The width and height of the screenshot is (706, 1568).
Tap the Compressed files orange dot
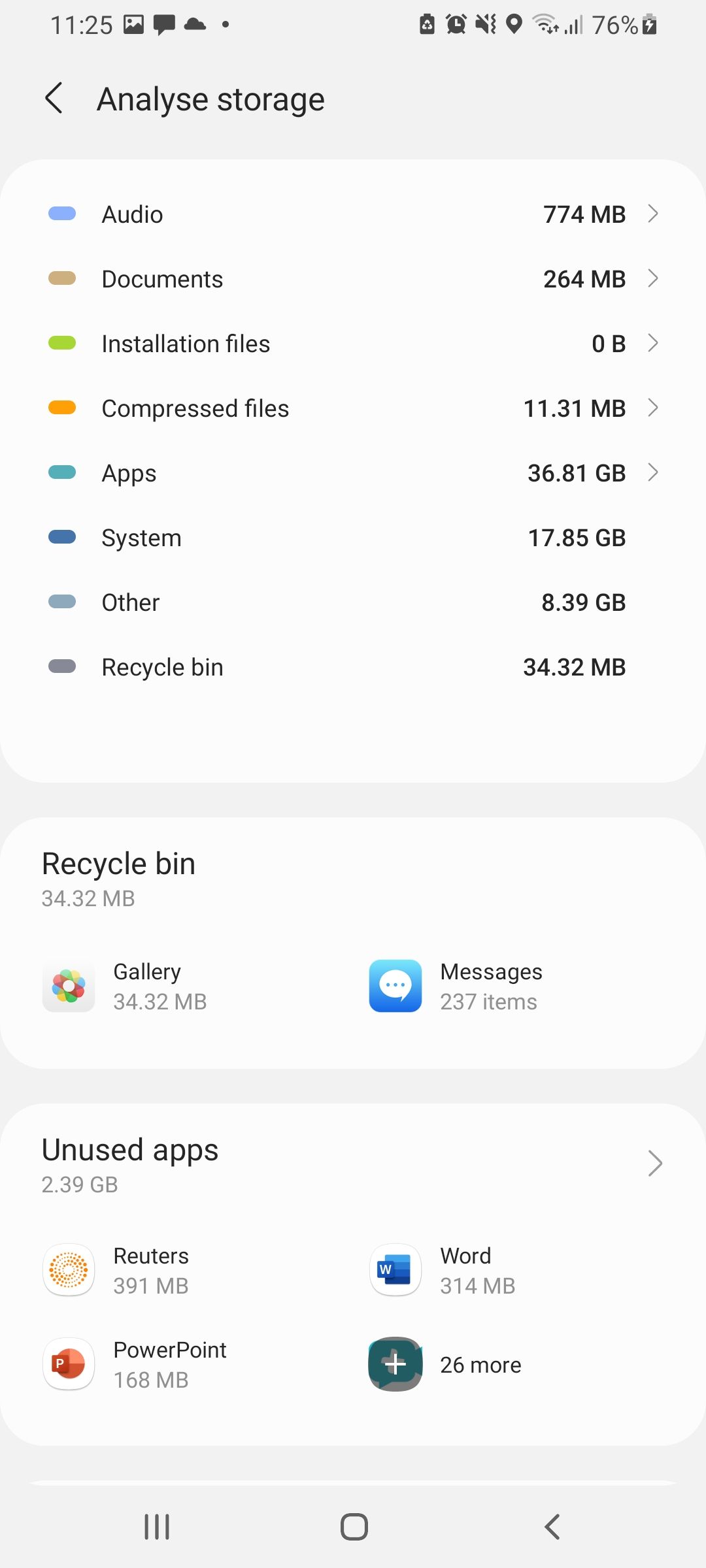pos(62,408)
